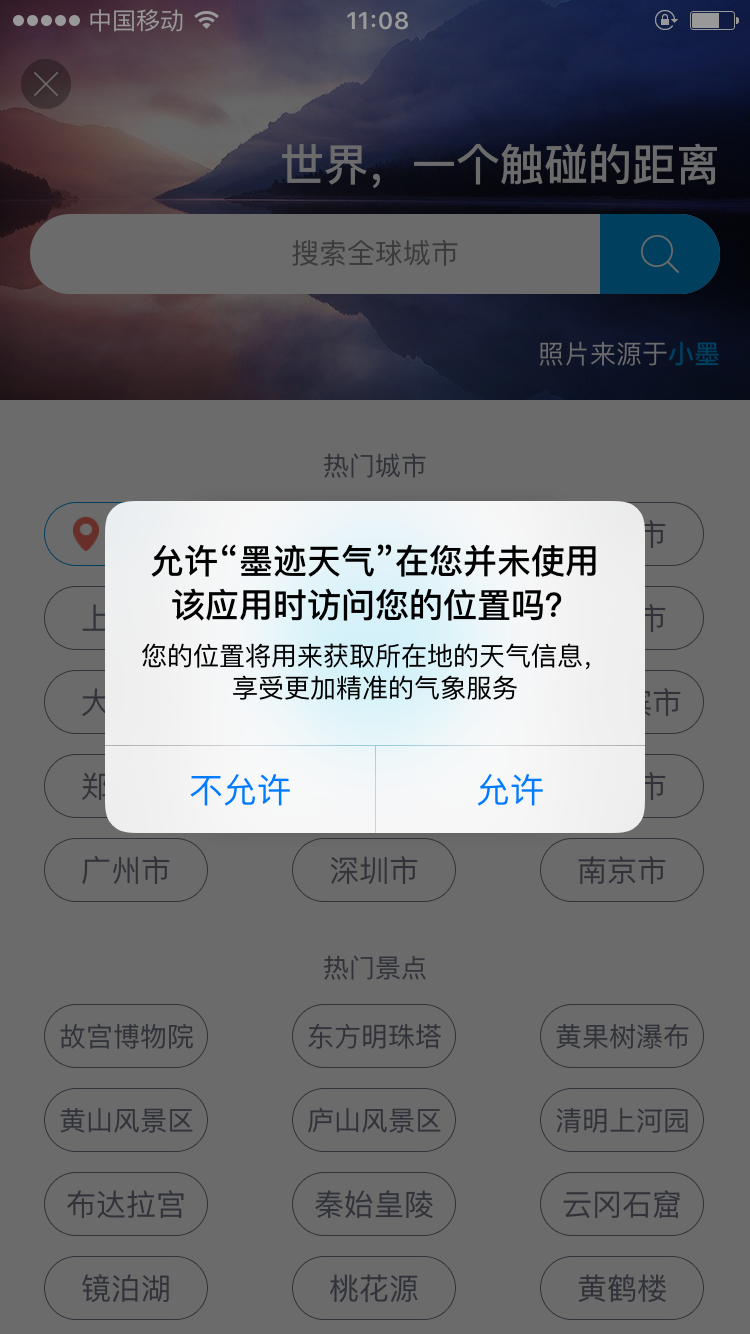Tap 允许 to allow location access
Image resolution: width=750 pixels, height=1334 pixels.
coord(510,790)
